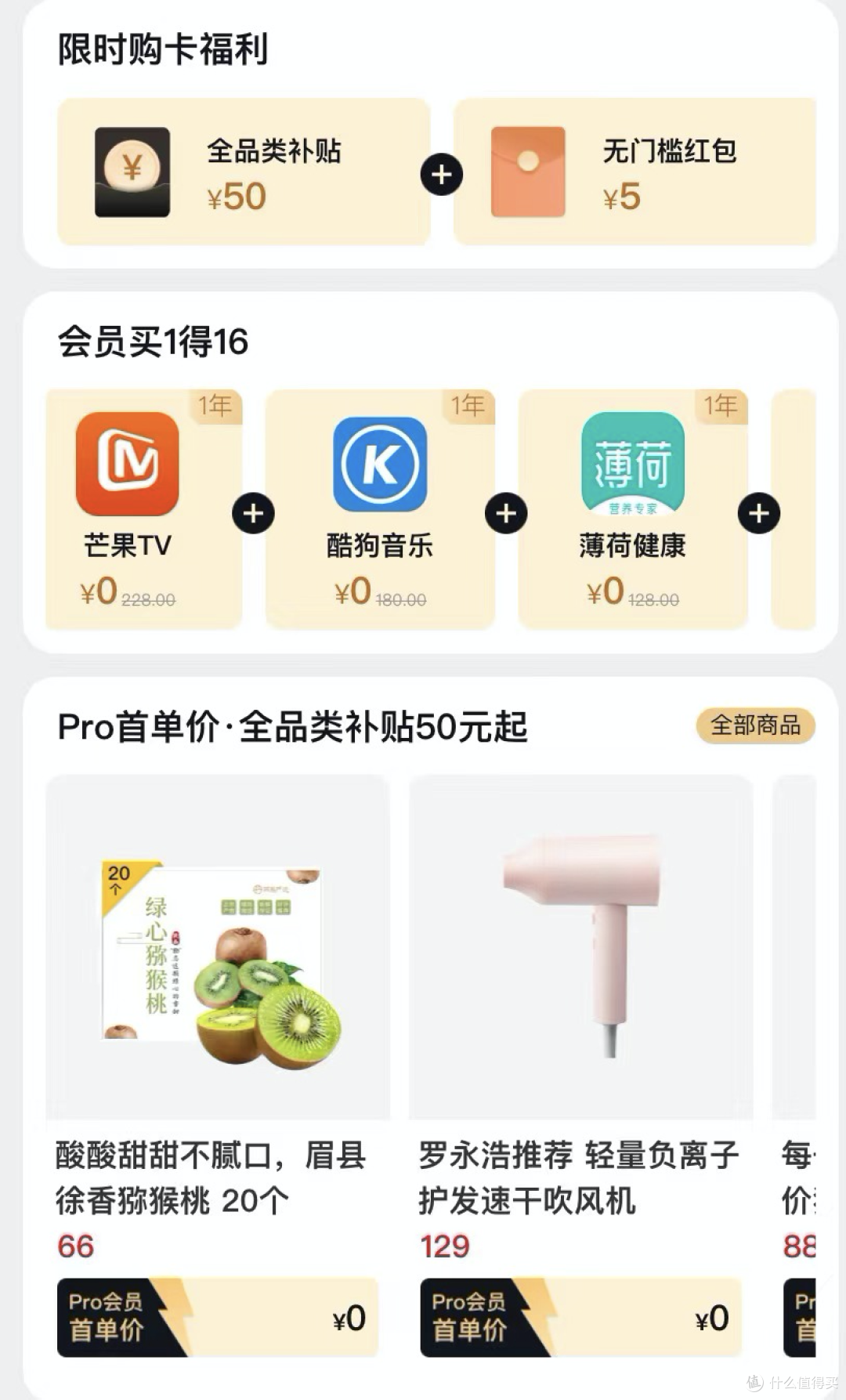Open the 全部商品 button
Viewport: 846px width, 1400px height.
click(x=754, y=727)
